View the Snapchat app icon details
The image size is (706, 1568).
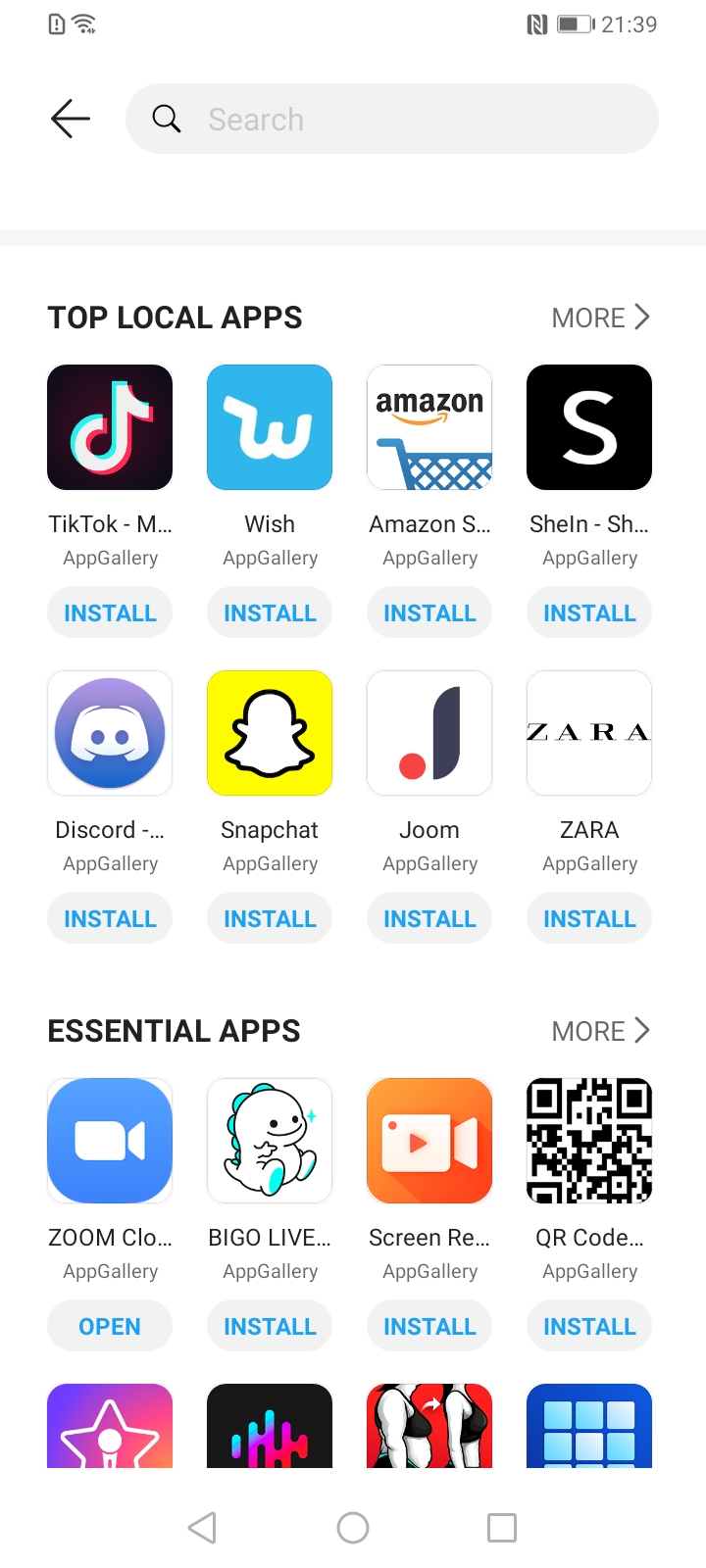(x=270, y=733)
